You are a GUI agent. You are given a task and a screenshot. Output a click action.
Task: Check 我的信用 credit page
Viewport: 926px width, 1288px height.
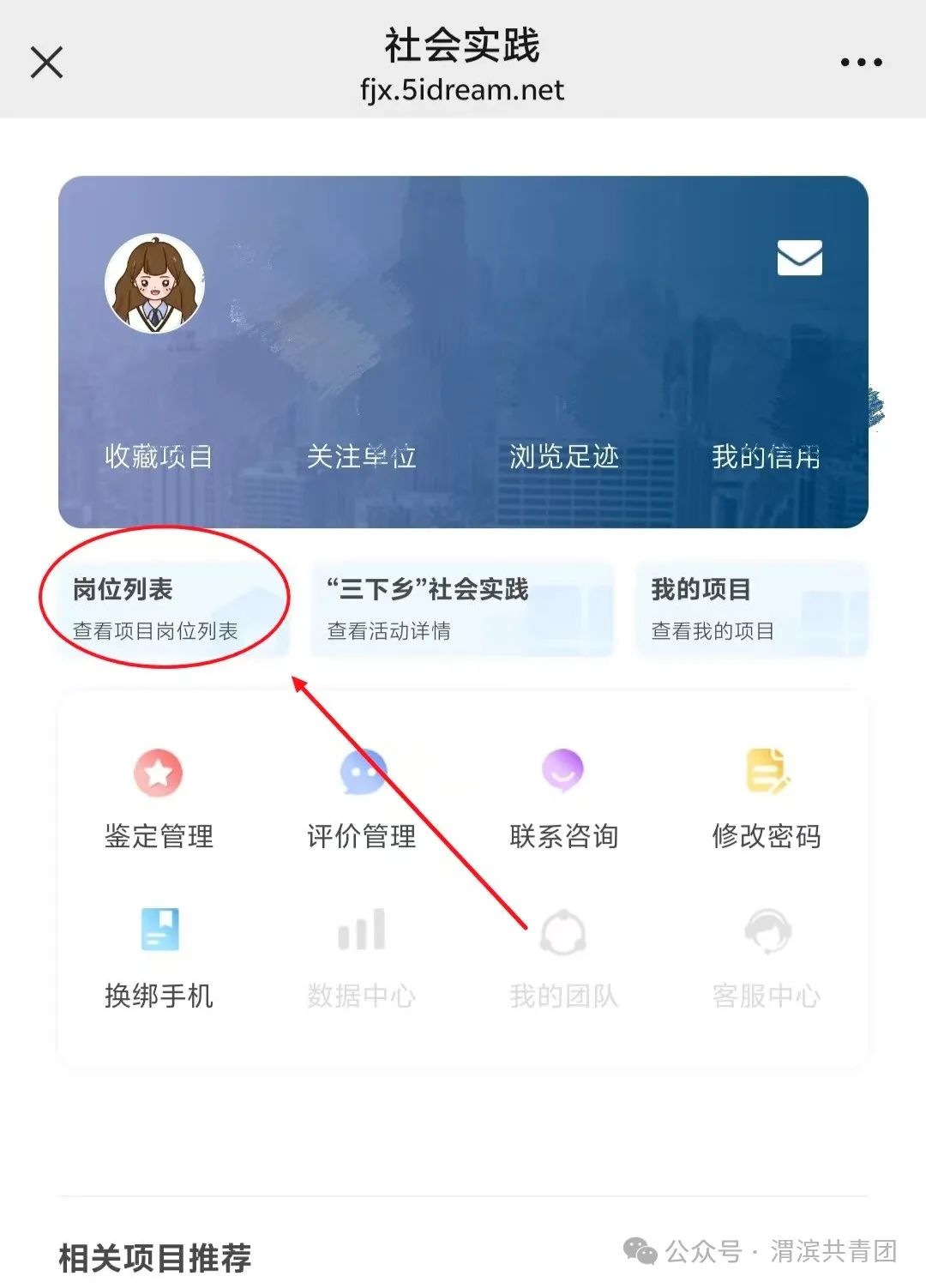point(766,456)
